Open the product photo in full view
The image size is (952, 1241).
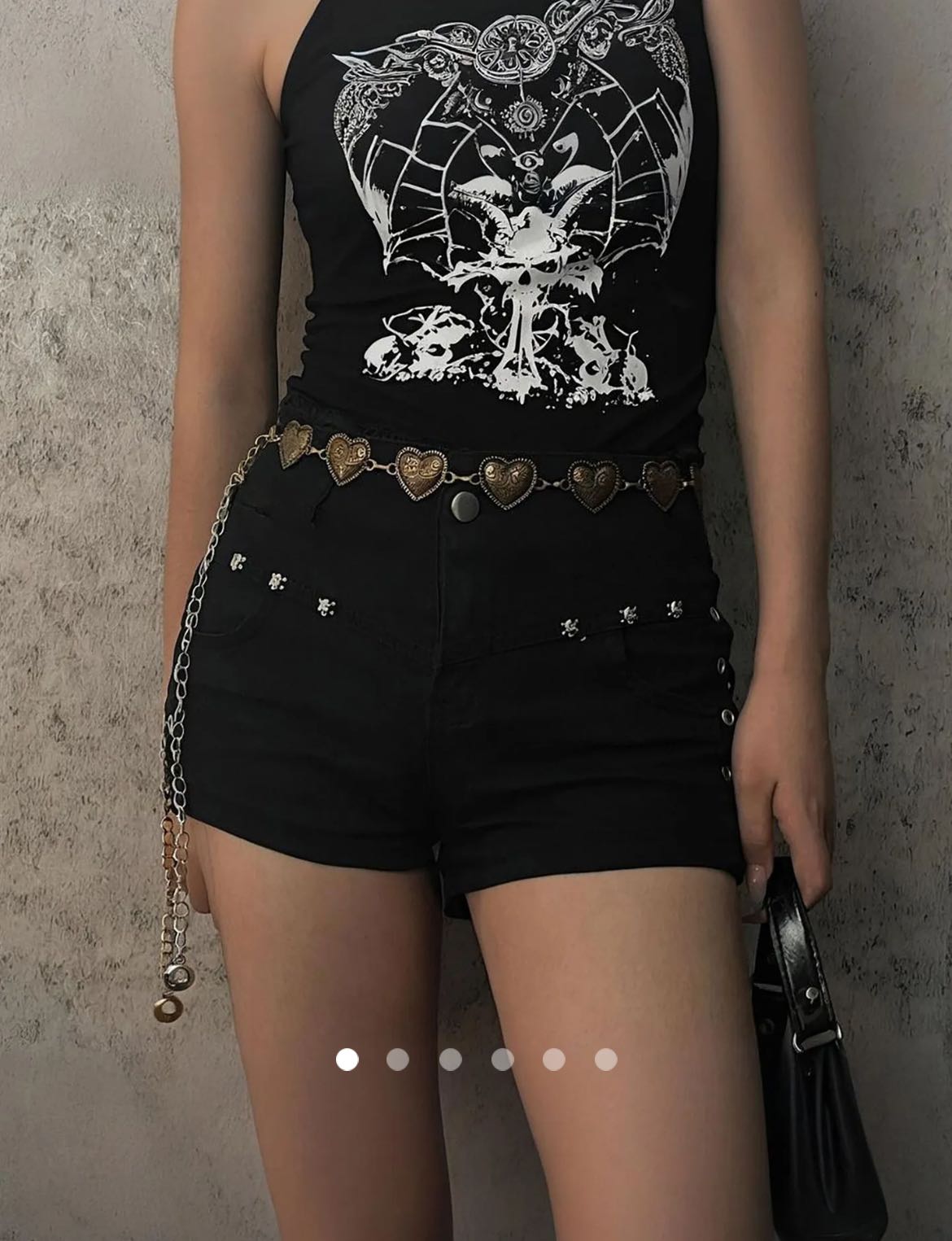point(476,570)
